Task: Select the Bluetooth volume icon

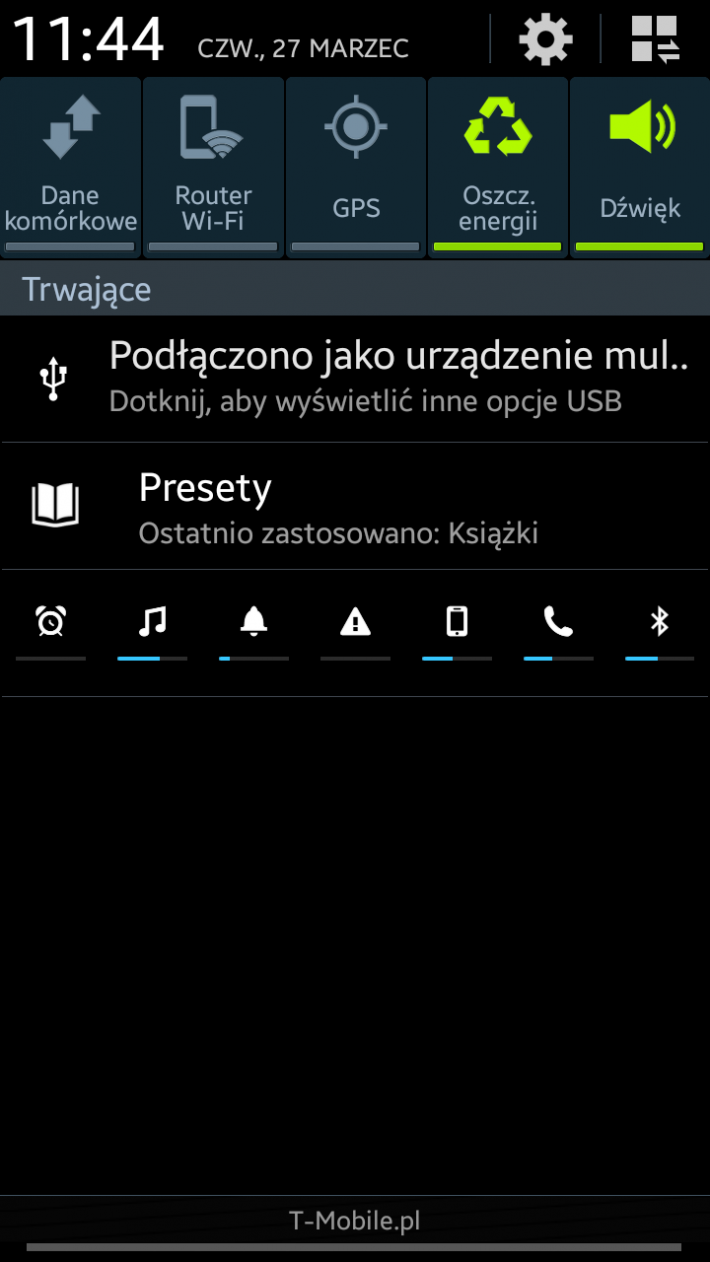Action: [x=659, y=623]
